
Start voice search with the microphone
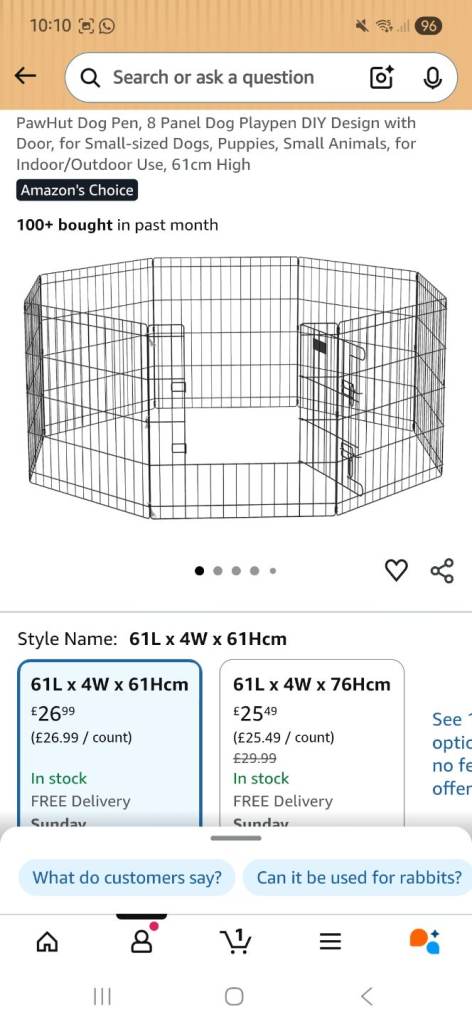pos(432,78)
